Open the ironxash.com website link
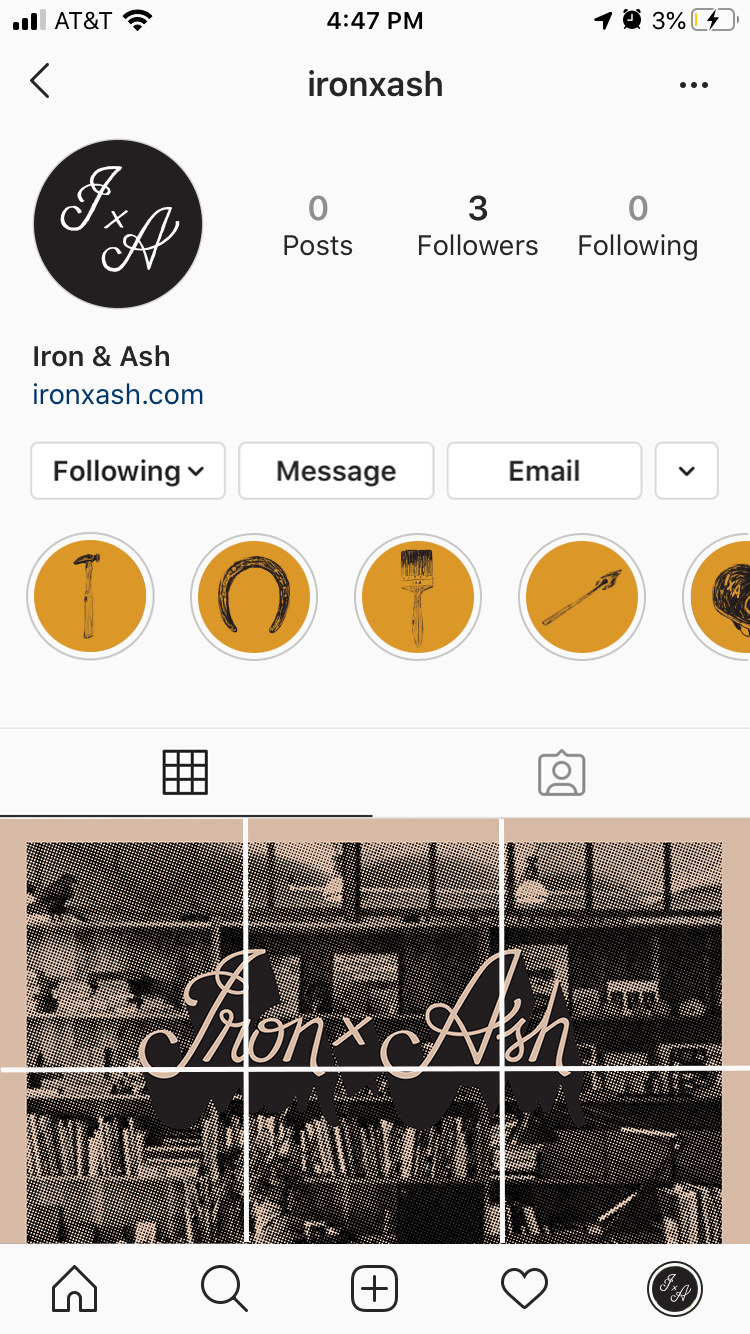750x1334 pixels. click(x=118, y=394)
